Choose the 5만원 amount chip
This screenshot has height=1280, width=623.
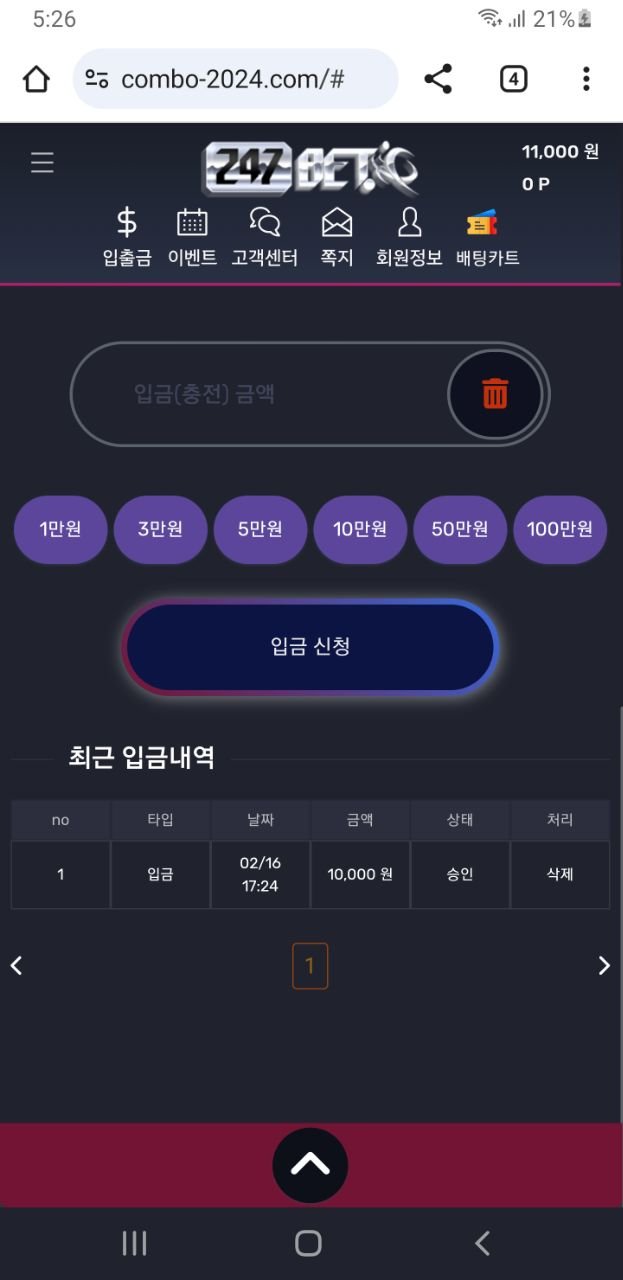tap(260, 529)
